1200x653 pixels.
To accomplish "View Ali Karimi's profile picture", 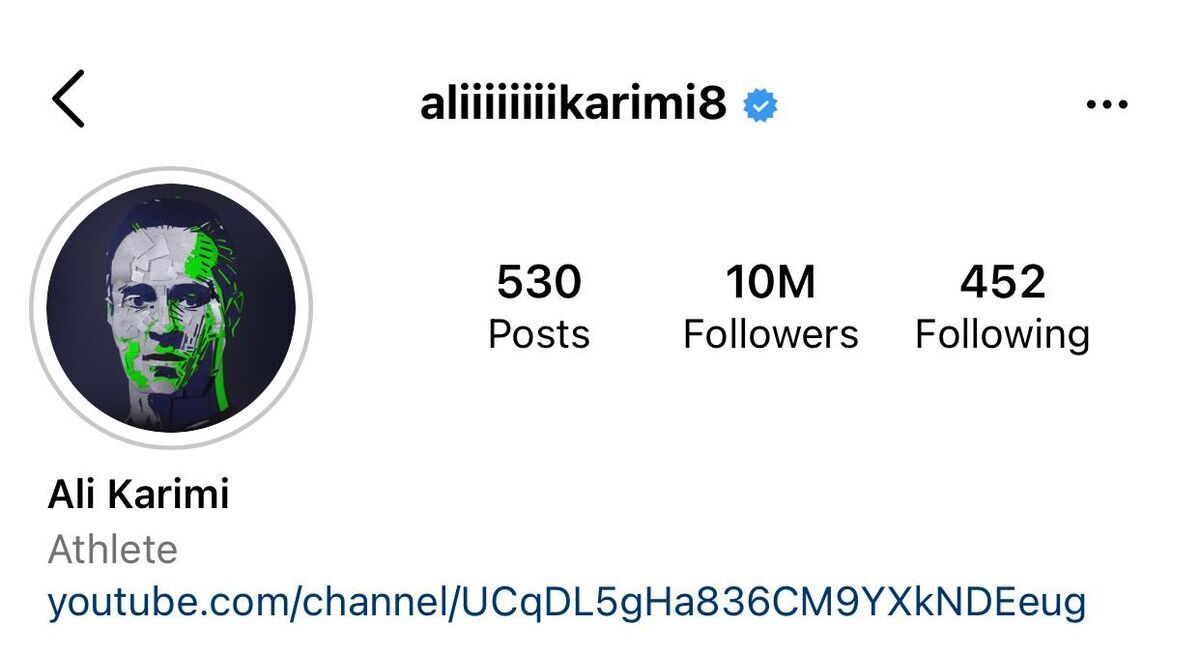I will click(171, 307).
